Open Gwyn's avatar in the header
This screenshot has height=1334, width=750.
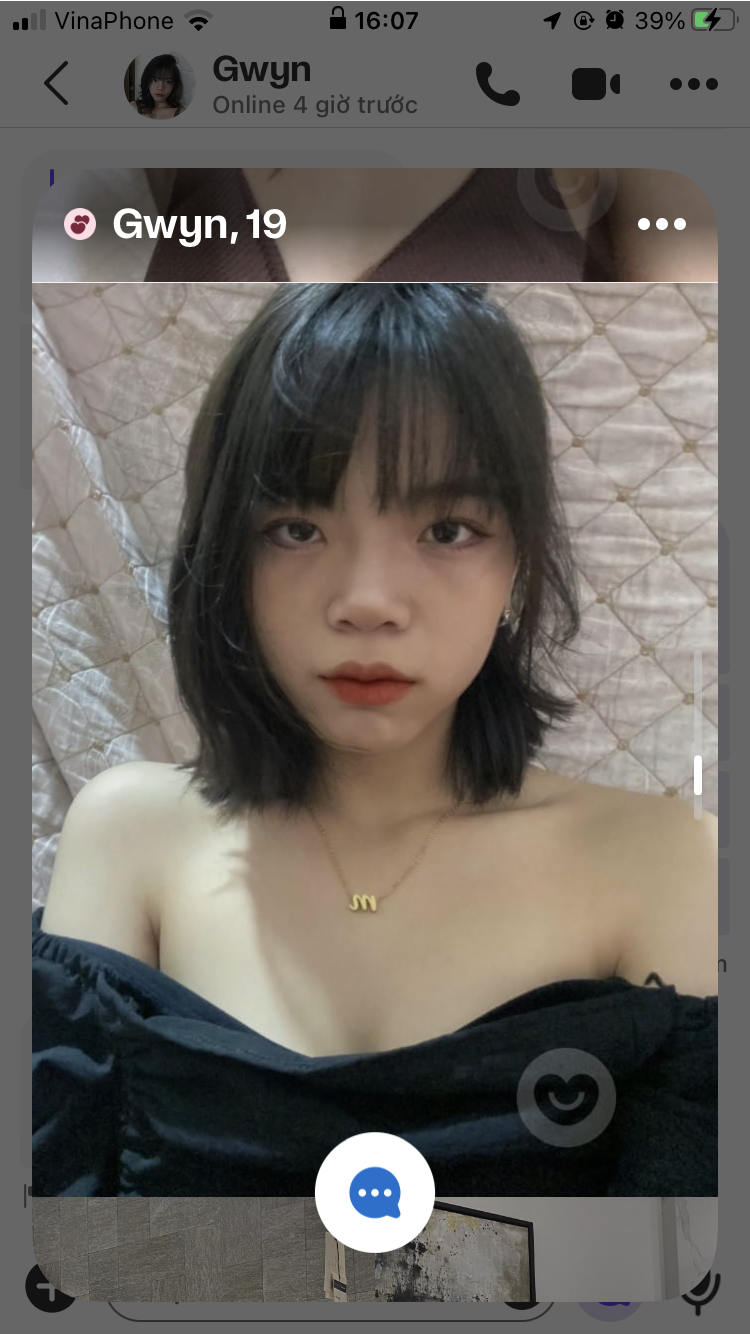pos(160,85)
